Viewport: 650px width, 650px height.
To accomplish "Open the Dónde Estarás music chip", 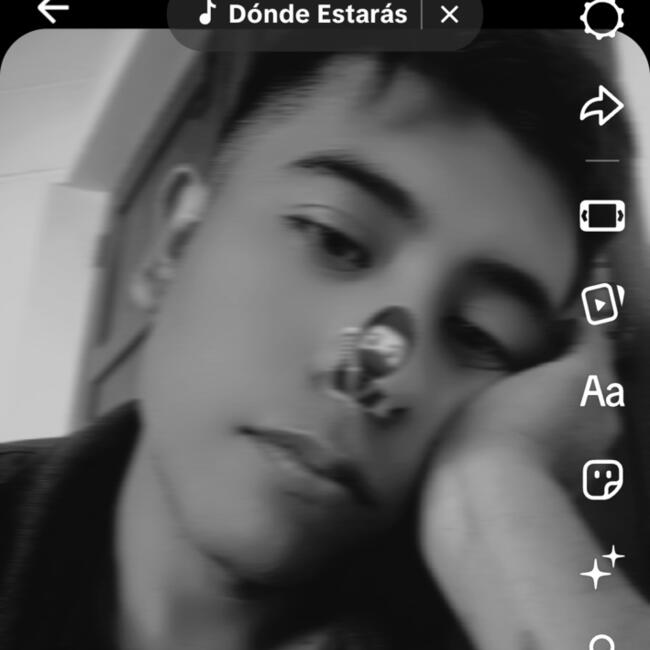I will (303, 14).
